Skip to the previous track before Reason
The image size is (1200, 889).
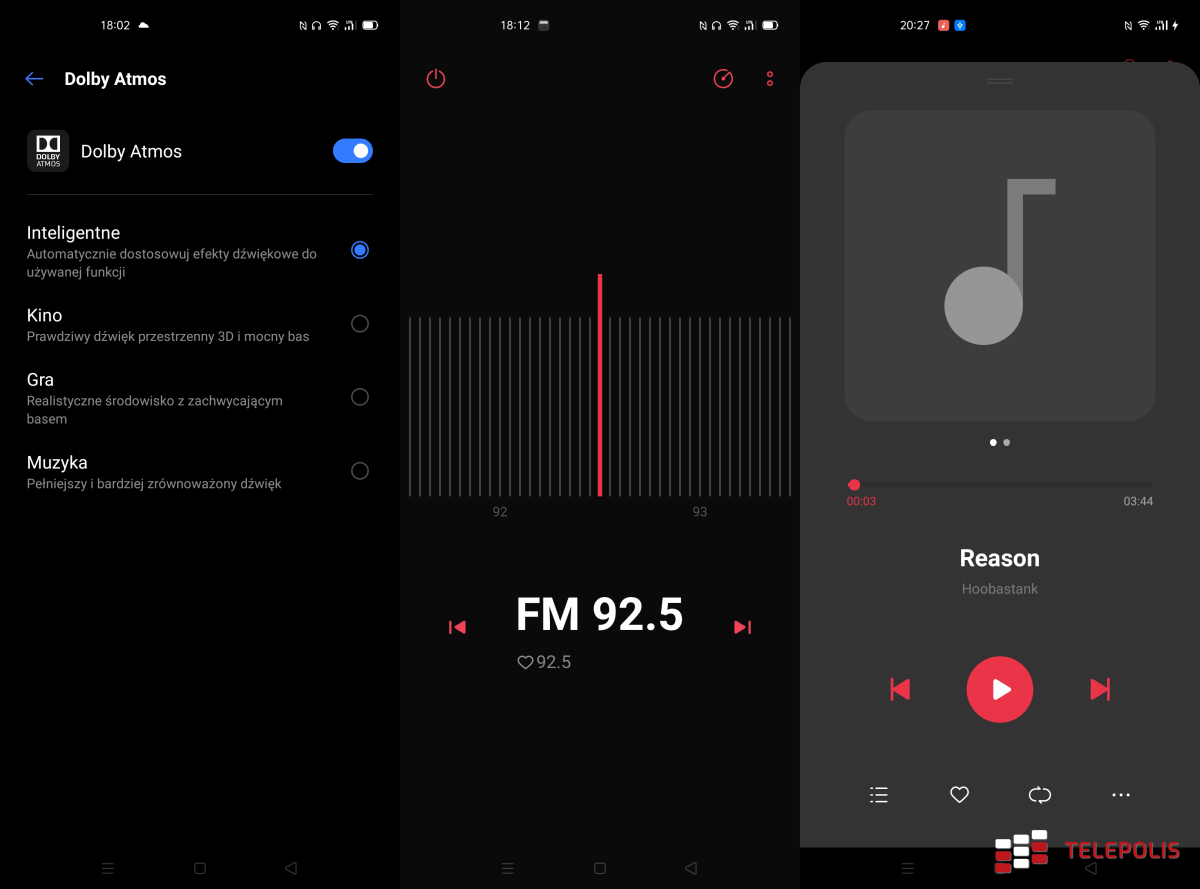tap(900, 689)
